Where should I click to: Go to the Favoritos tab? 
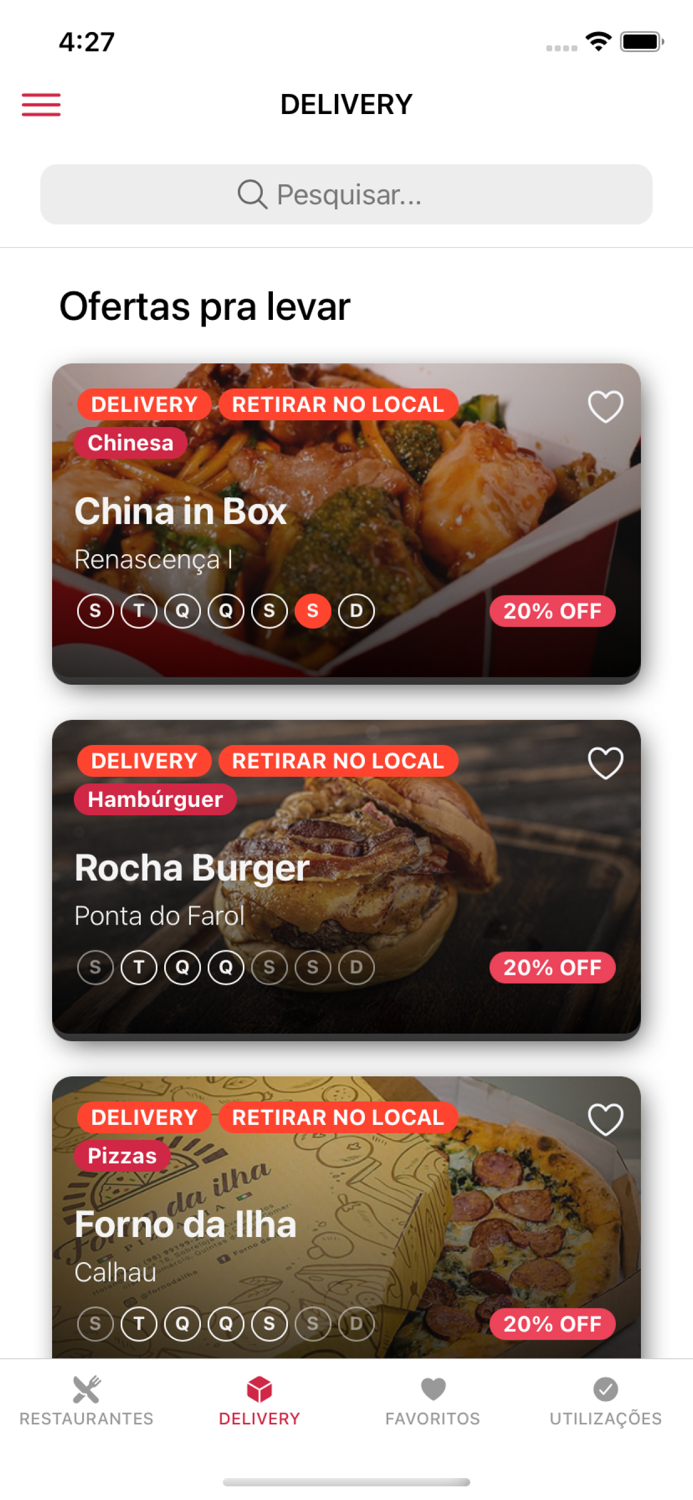432,1401
